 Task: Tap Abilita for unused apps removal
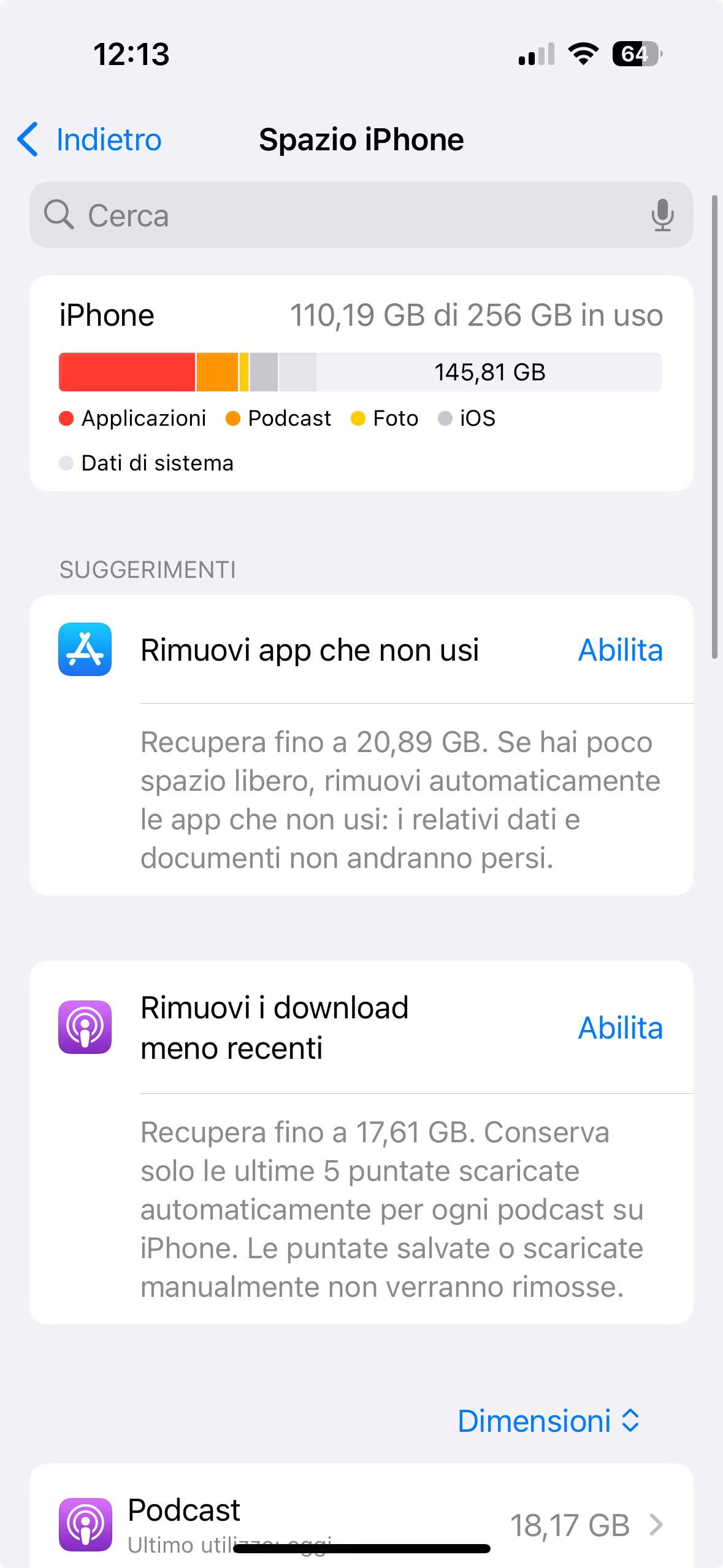point(621,650)
